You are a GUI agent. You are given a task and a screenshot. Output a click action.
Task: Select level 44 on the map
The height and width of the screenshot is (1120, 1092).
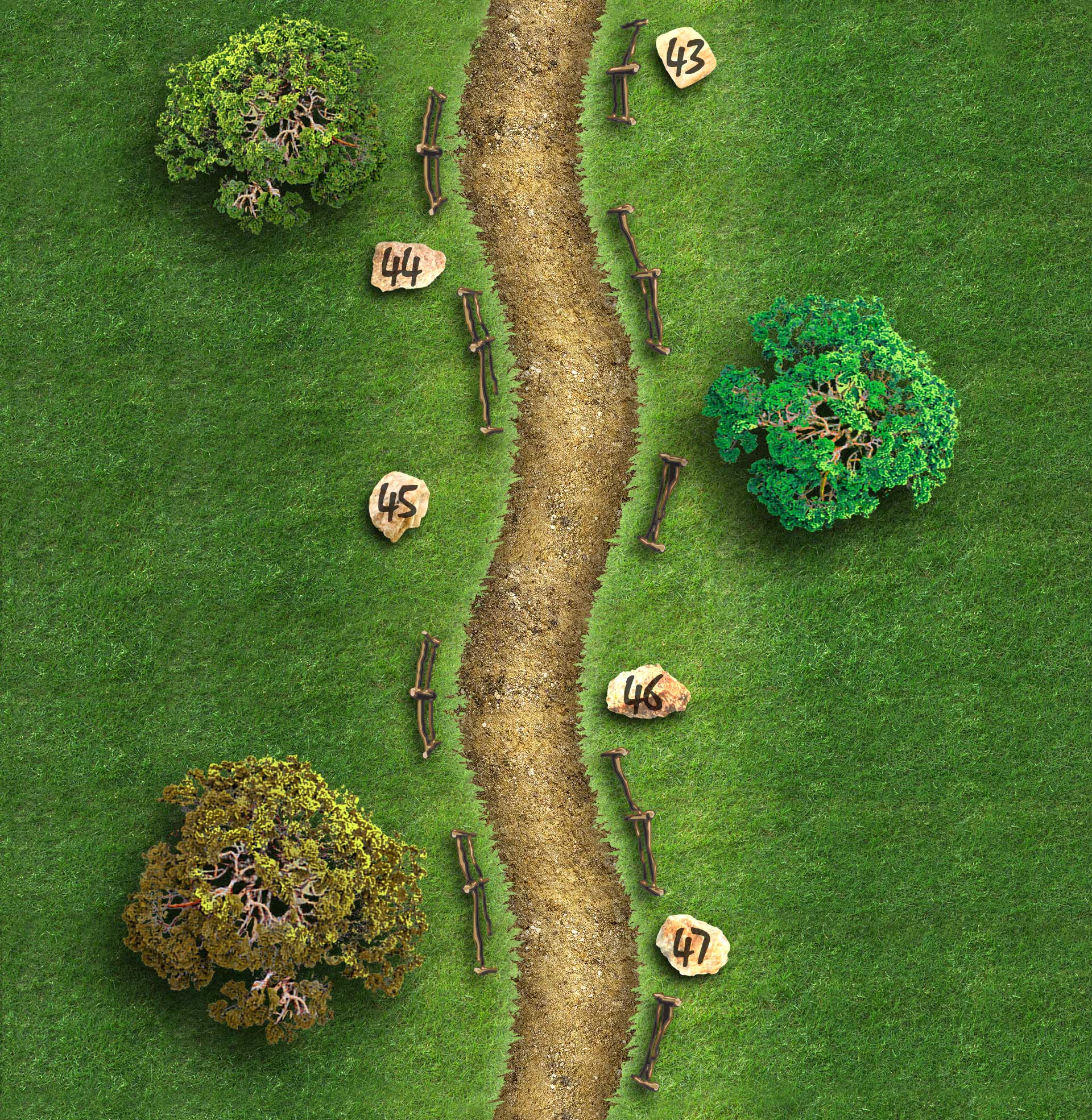point(407,267)
